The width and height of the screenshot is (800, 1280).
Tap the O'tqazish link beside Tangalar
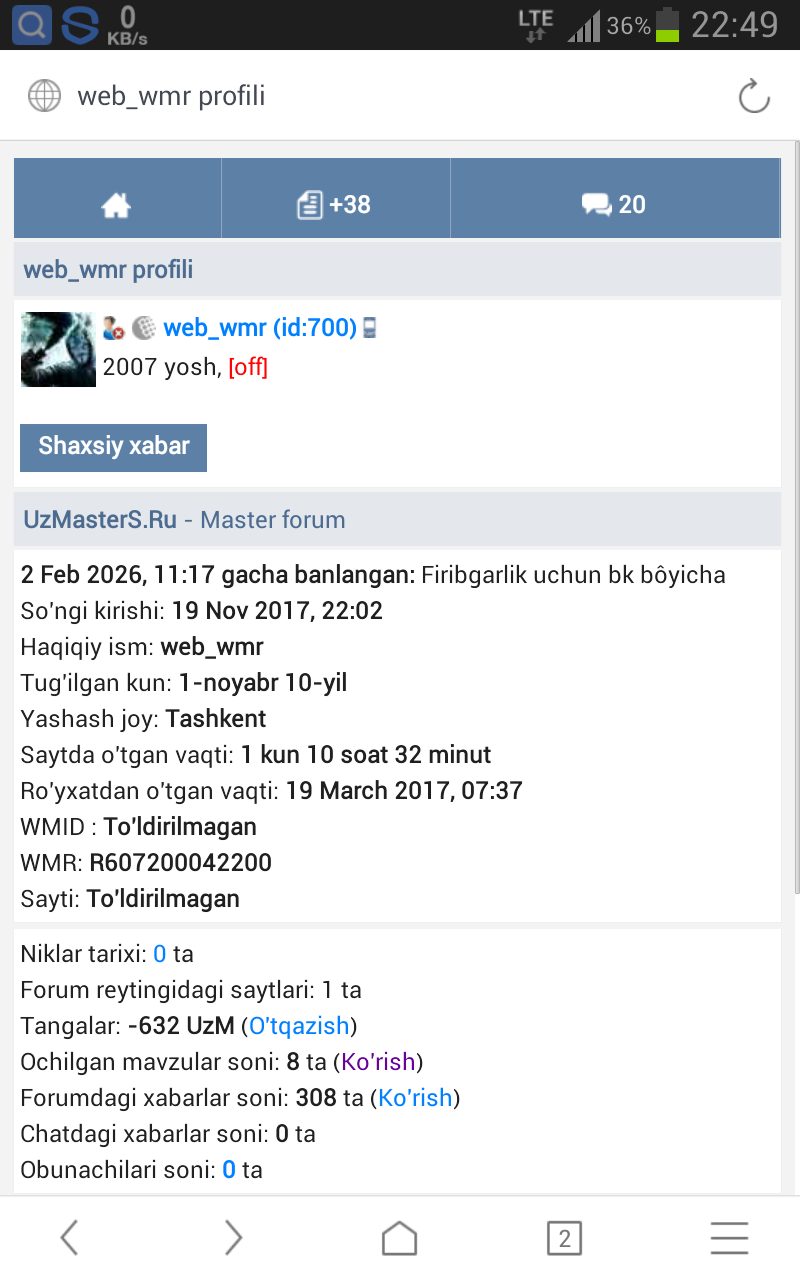click(299, 1026)
